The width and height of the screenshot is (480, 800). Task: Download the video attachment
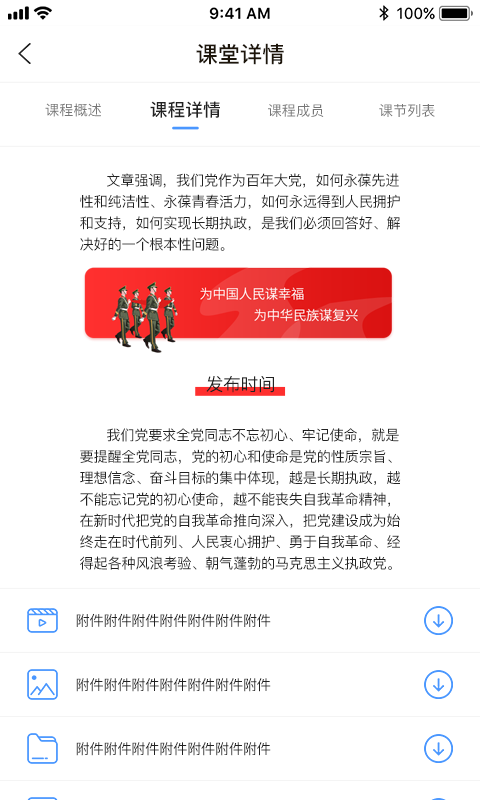(438, 620)
